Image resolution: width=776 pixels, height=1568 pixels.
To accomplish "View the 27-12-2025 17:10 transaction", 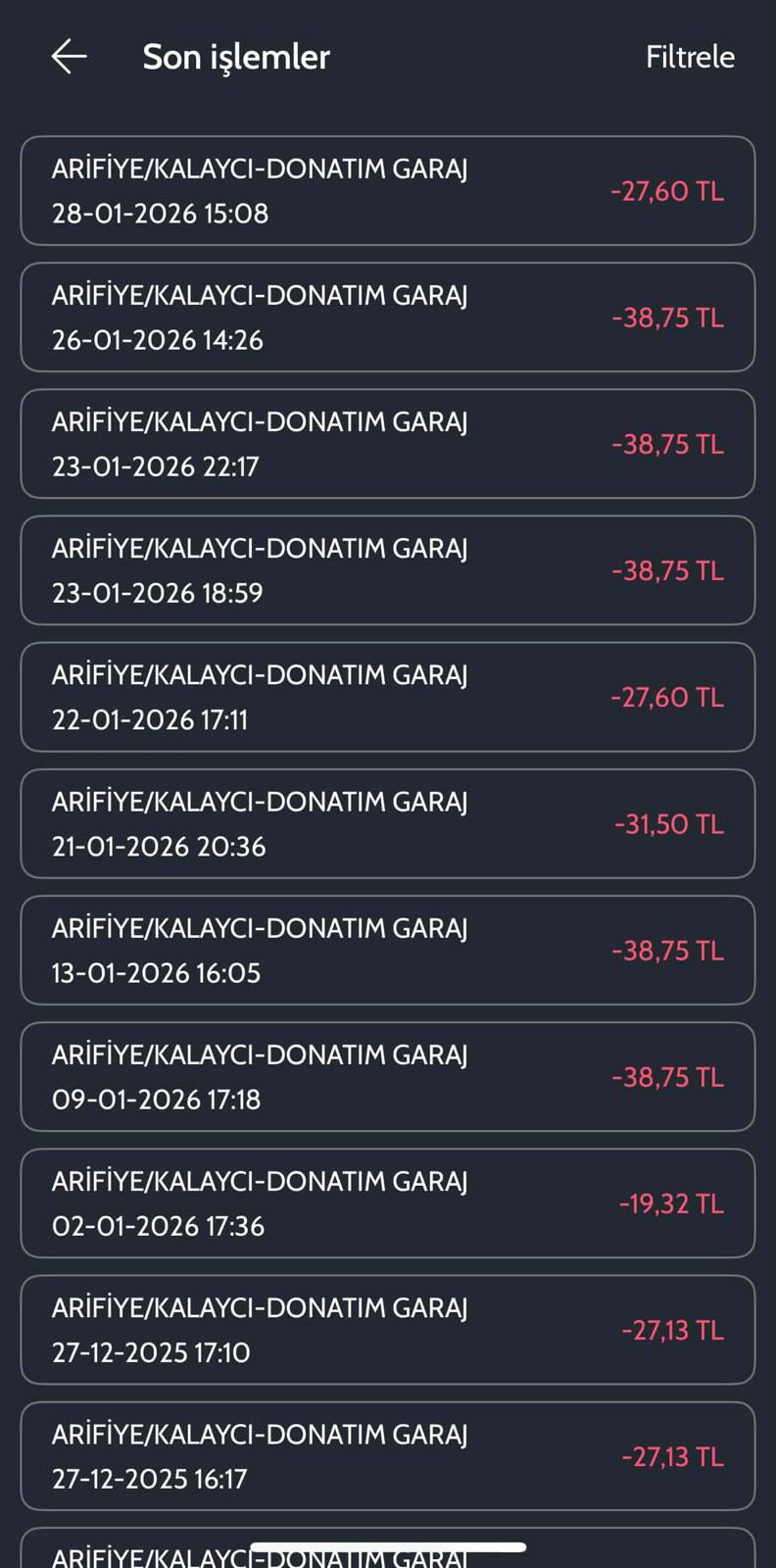I will point(388,1330).
